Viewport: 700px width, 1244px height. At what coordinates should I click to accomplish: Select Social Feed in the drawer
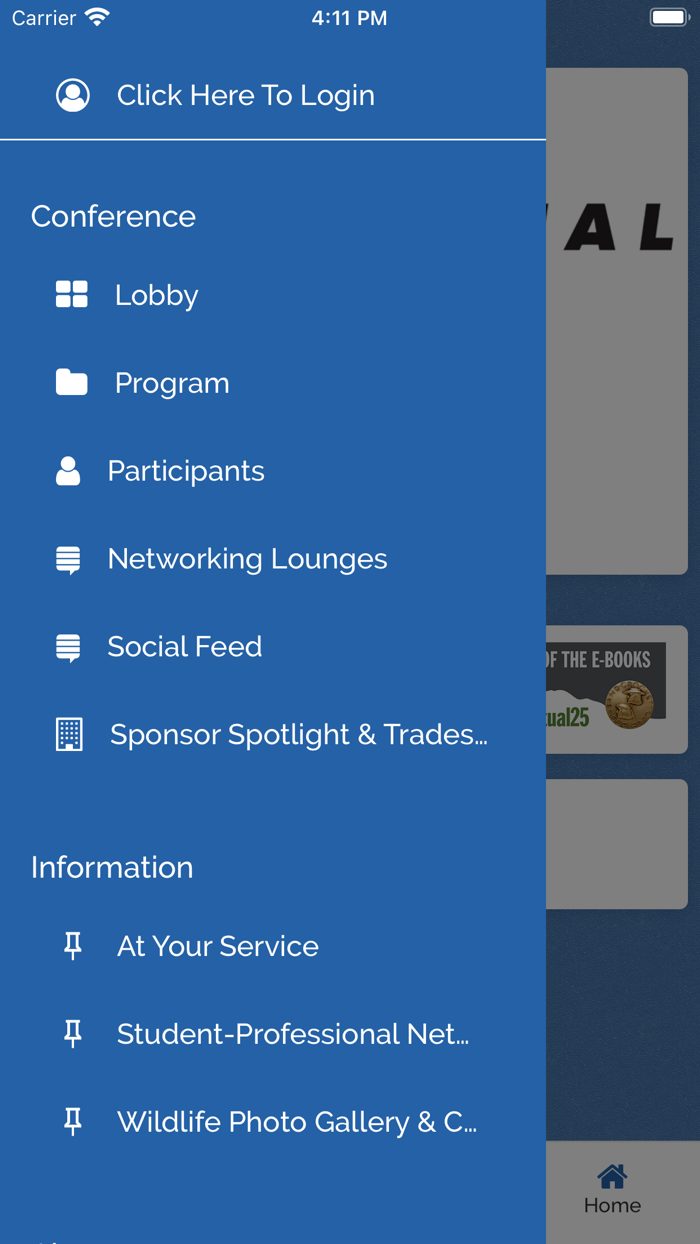click(184, 648)
